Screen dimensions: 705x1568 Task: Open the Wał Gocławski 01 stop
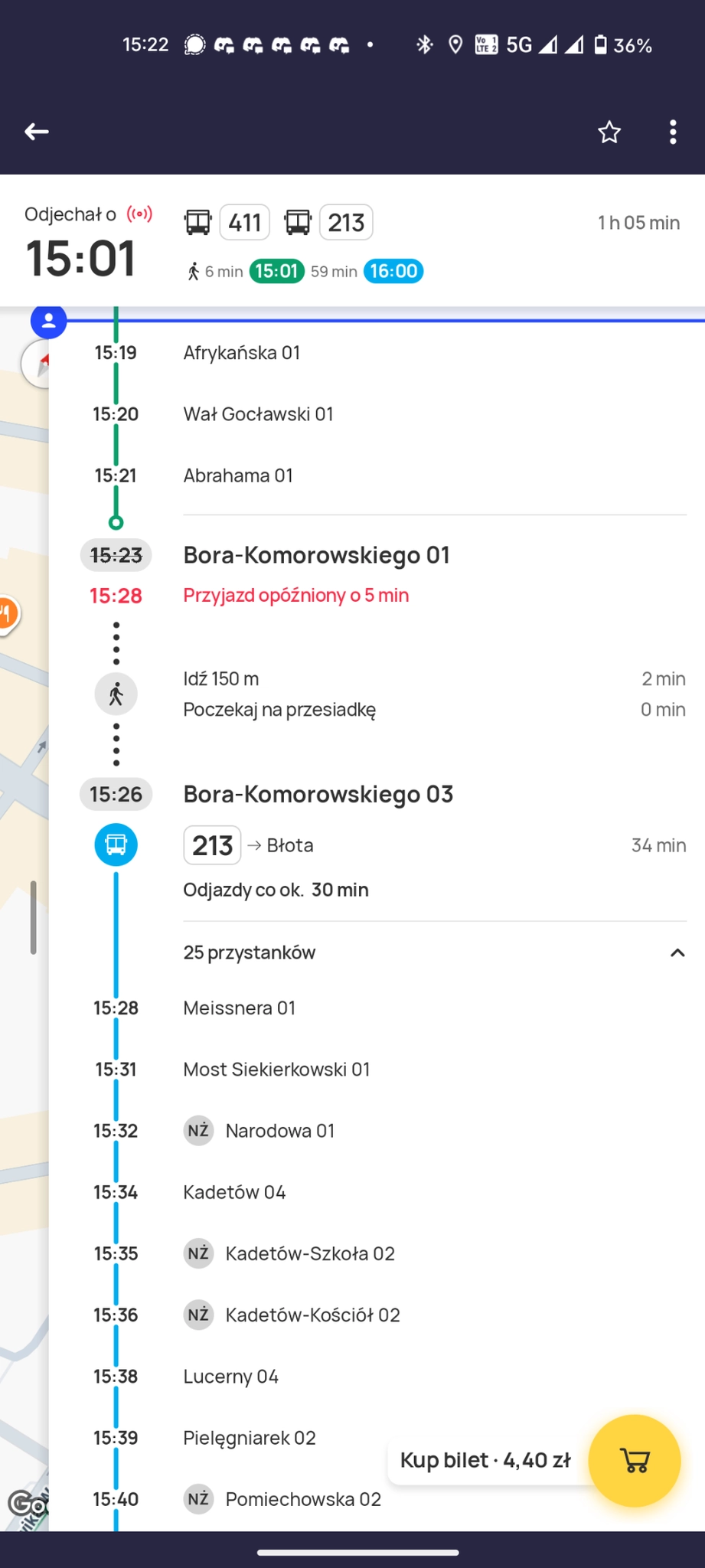point(258,414)
